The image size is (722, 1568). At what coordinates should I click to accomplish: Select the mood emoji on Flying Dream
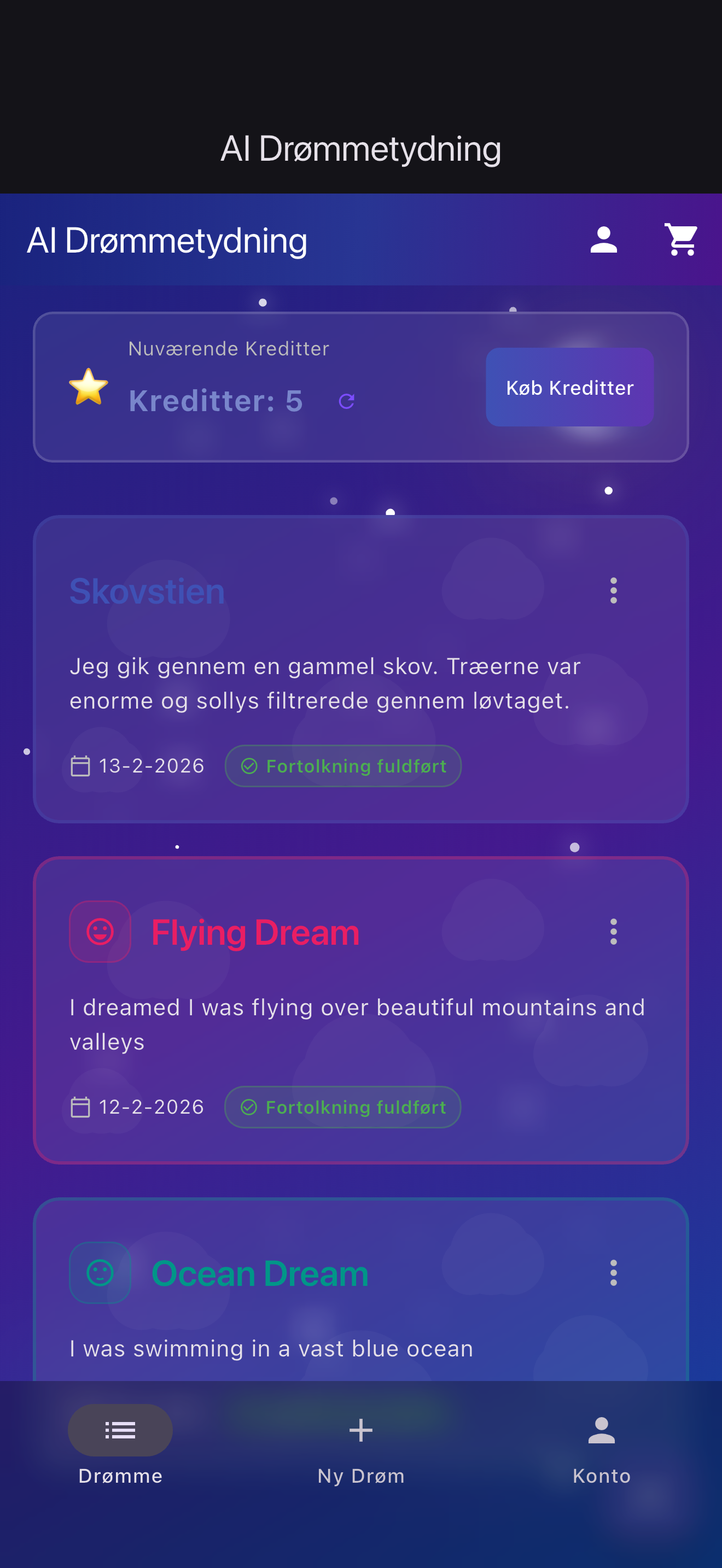(100, 931)
